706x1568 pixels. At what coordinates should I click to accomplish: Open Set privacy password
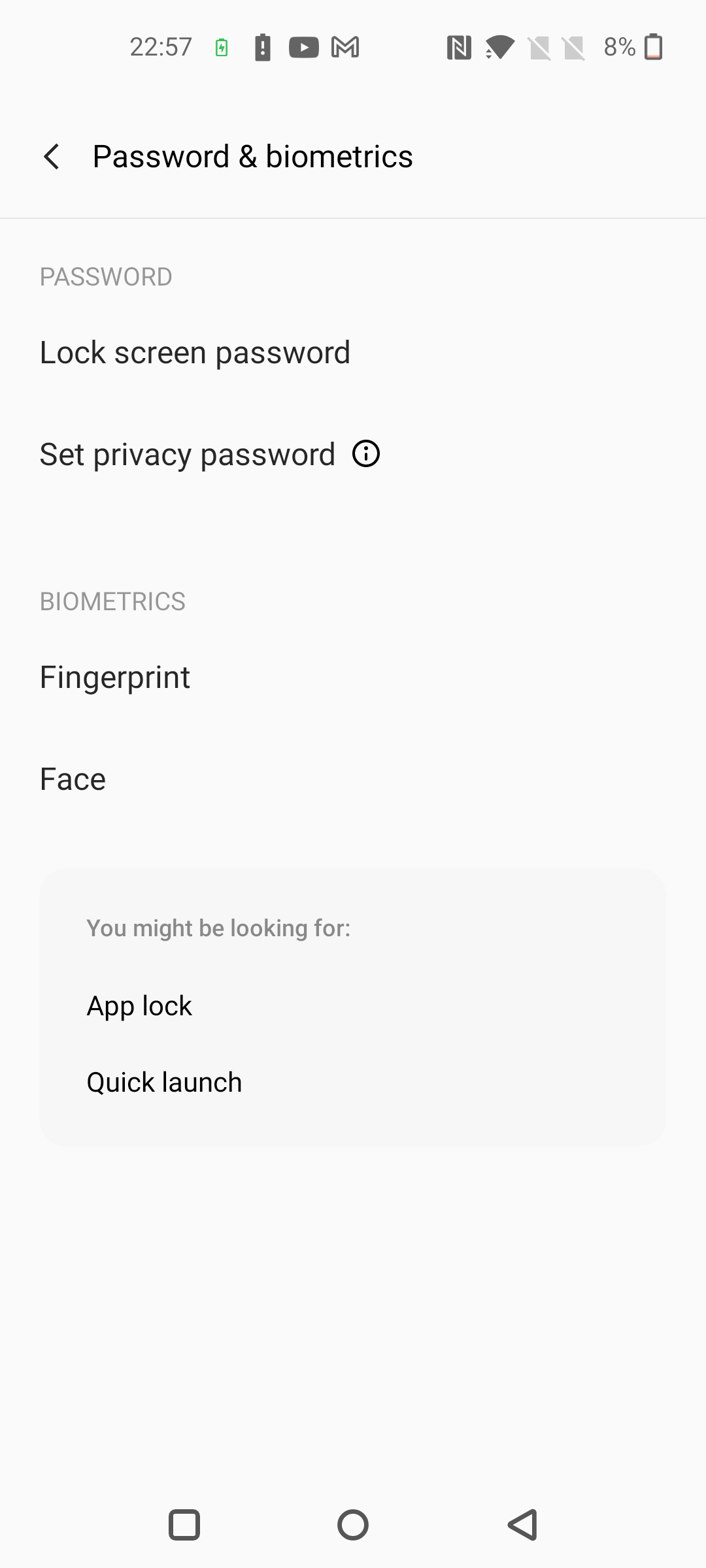[353, 454]
